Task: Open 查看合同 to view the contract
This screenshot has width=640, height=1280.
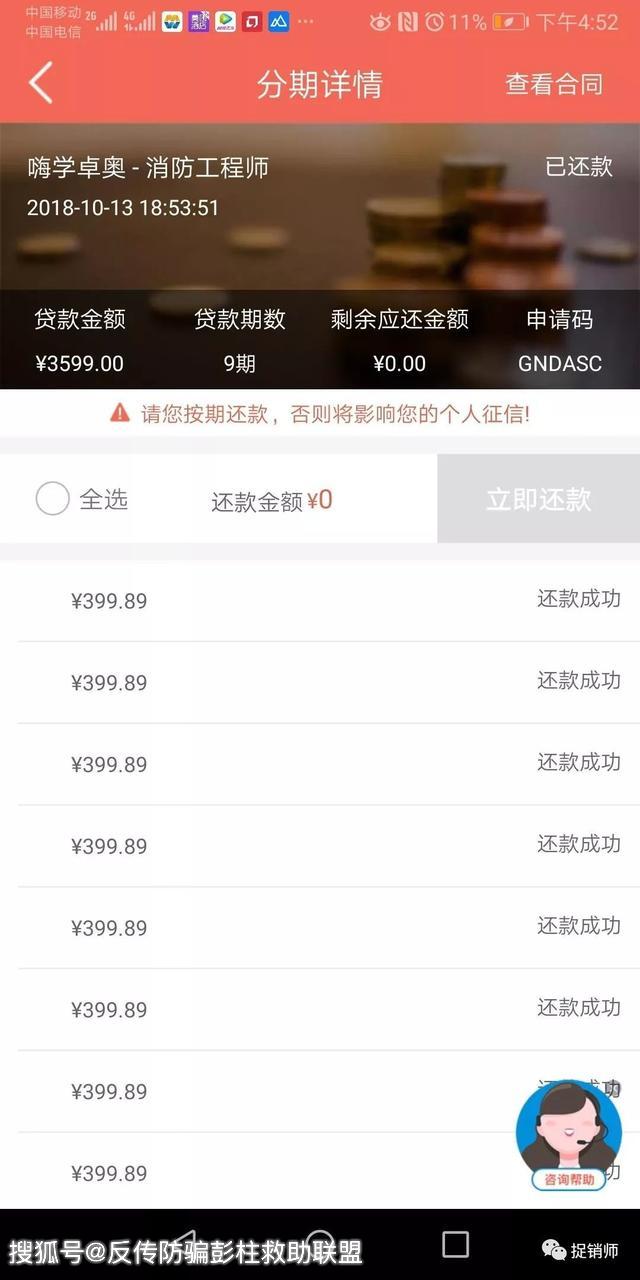Action: 554,84
